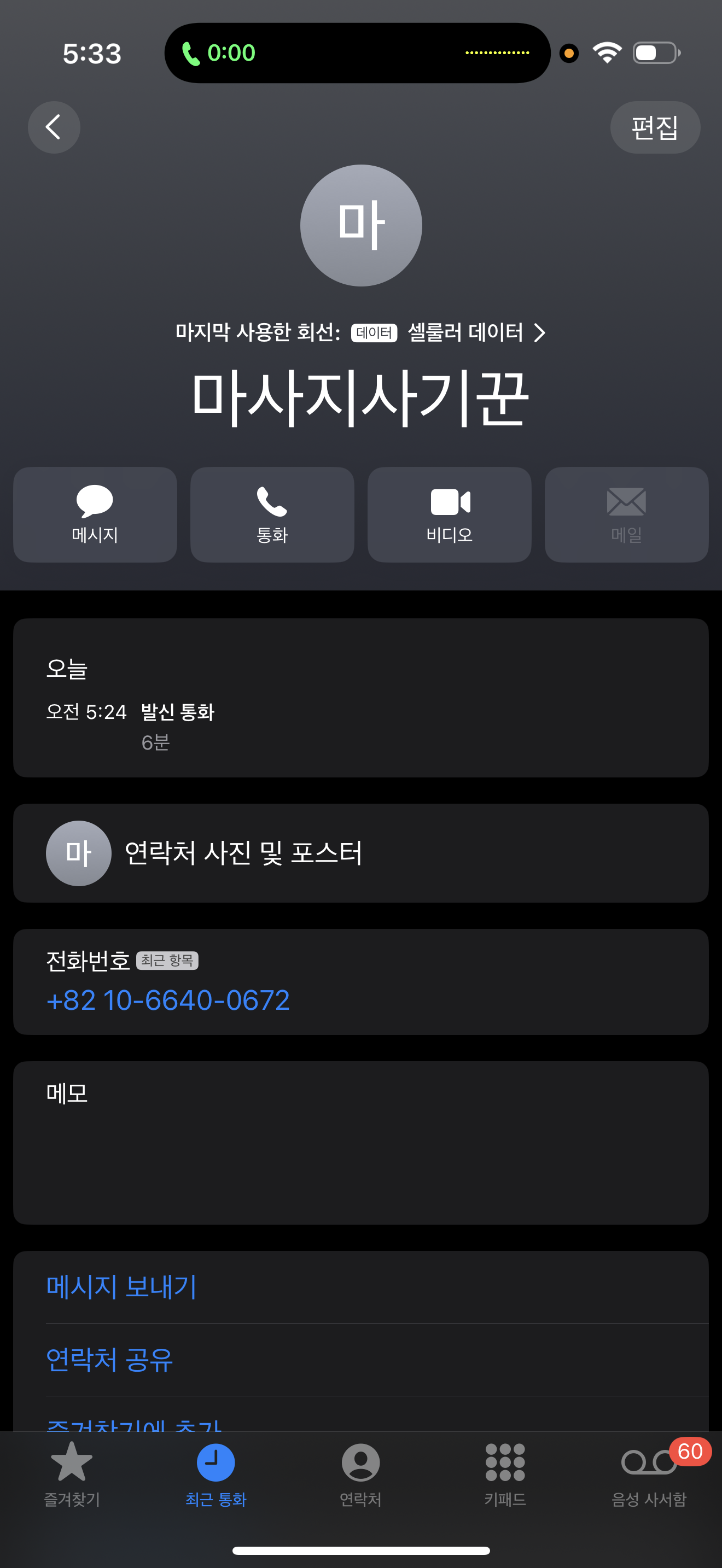Tap phone number +82 10-6640-0672
722x1568 pixels.
(168, 1000)
